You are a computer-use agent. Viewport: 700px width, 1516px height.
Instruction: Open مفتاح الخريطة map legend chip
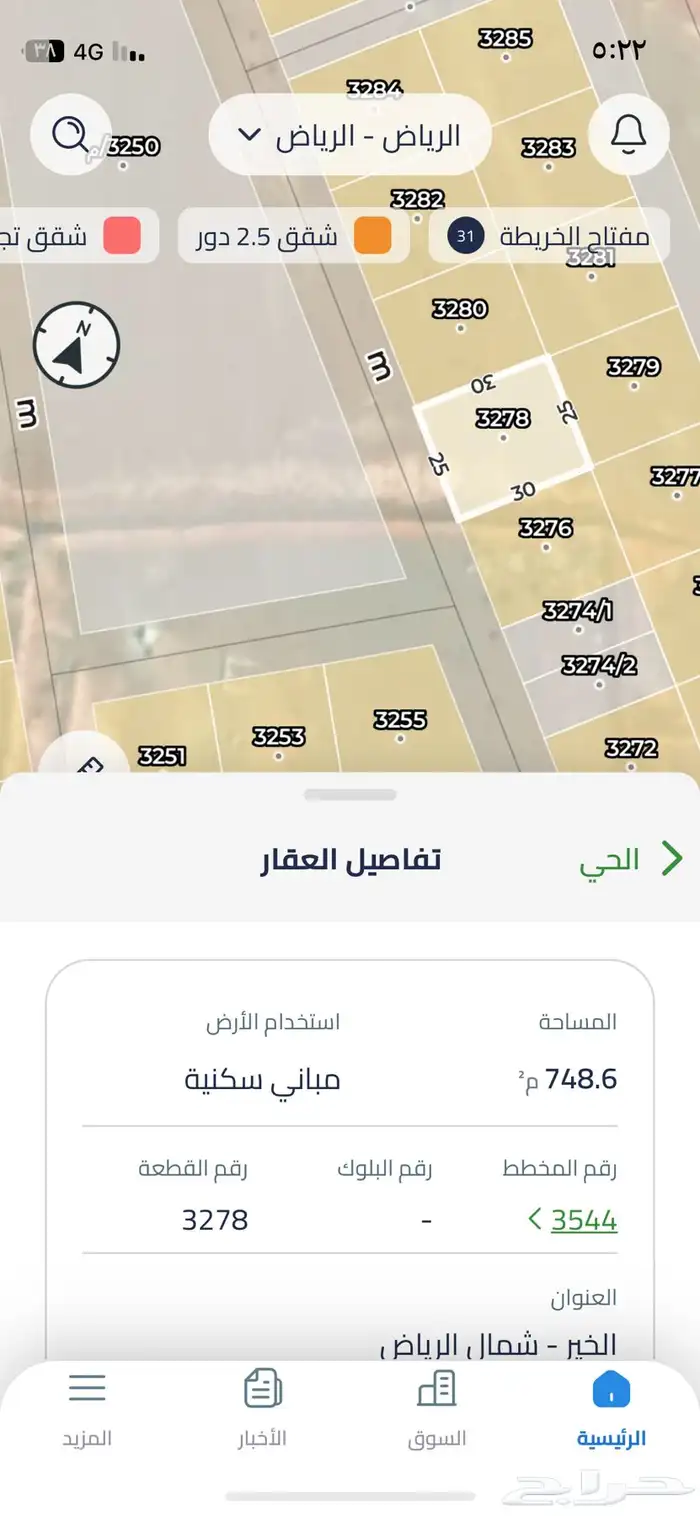tap(549, 236)
